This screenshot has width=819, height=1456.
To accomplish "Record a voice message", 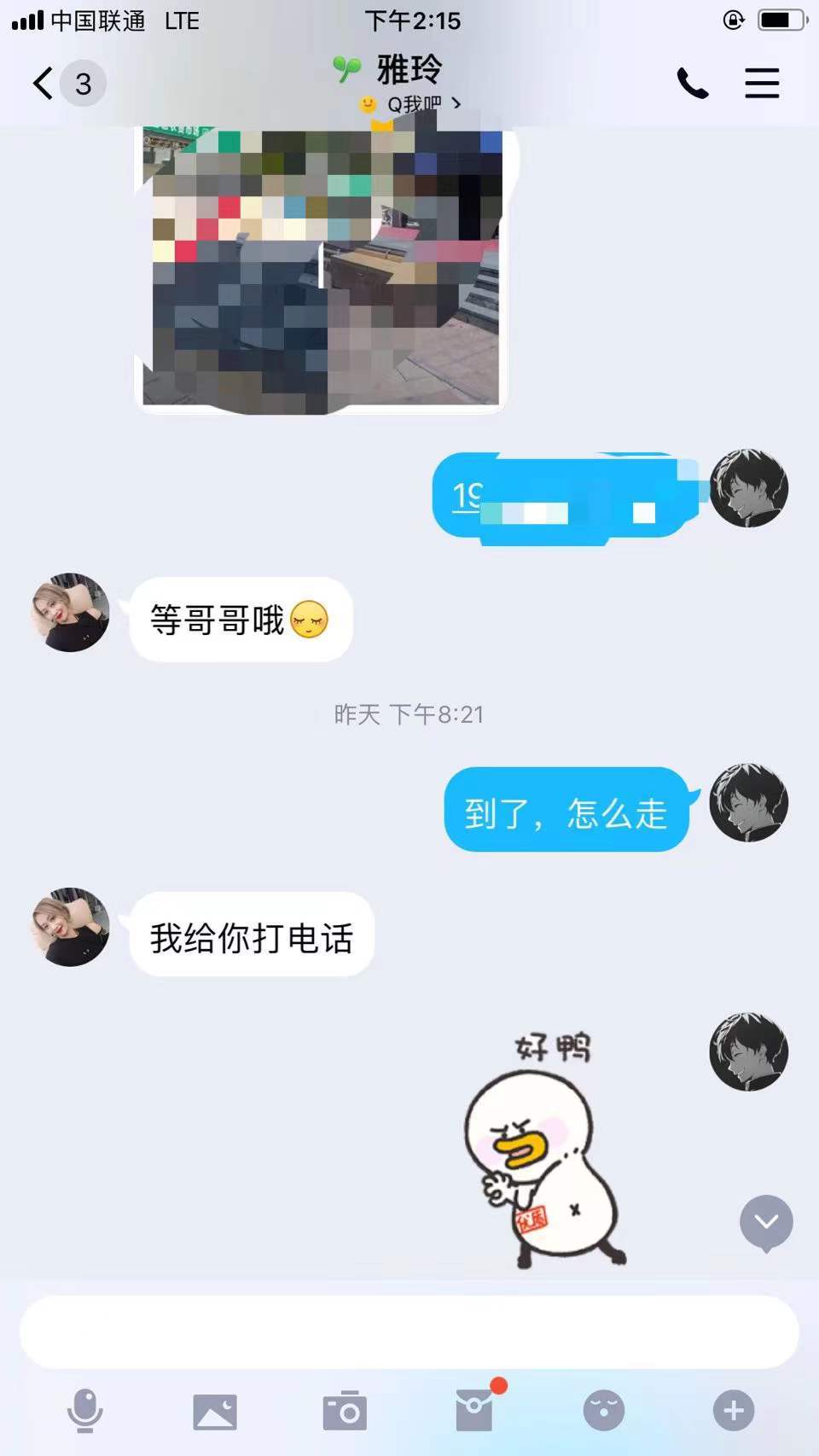I will pos(85,1410).
